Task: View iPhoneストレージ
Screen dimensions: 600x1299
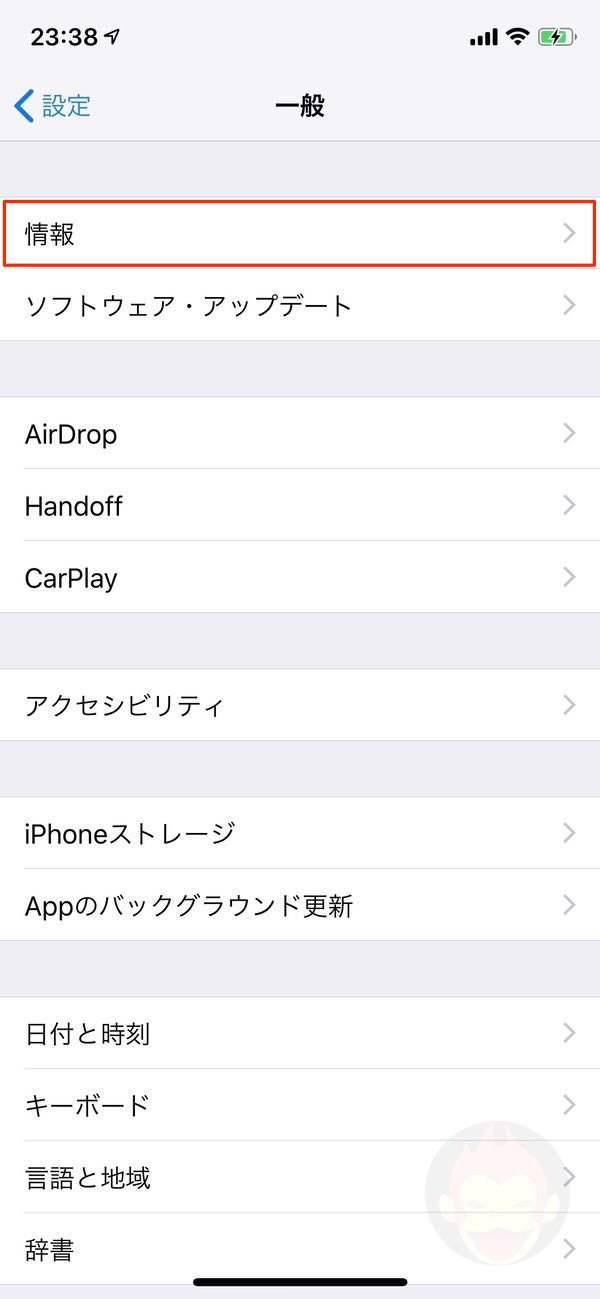Action: (300, 833)
